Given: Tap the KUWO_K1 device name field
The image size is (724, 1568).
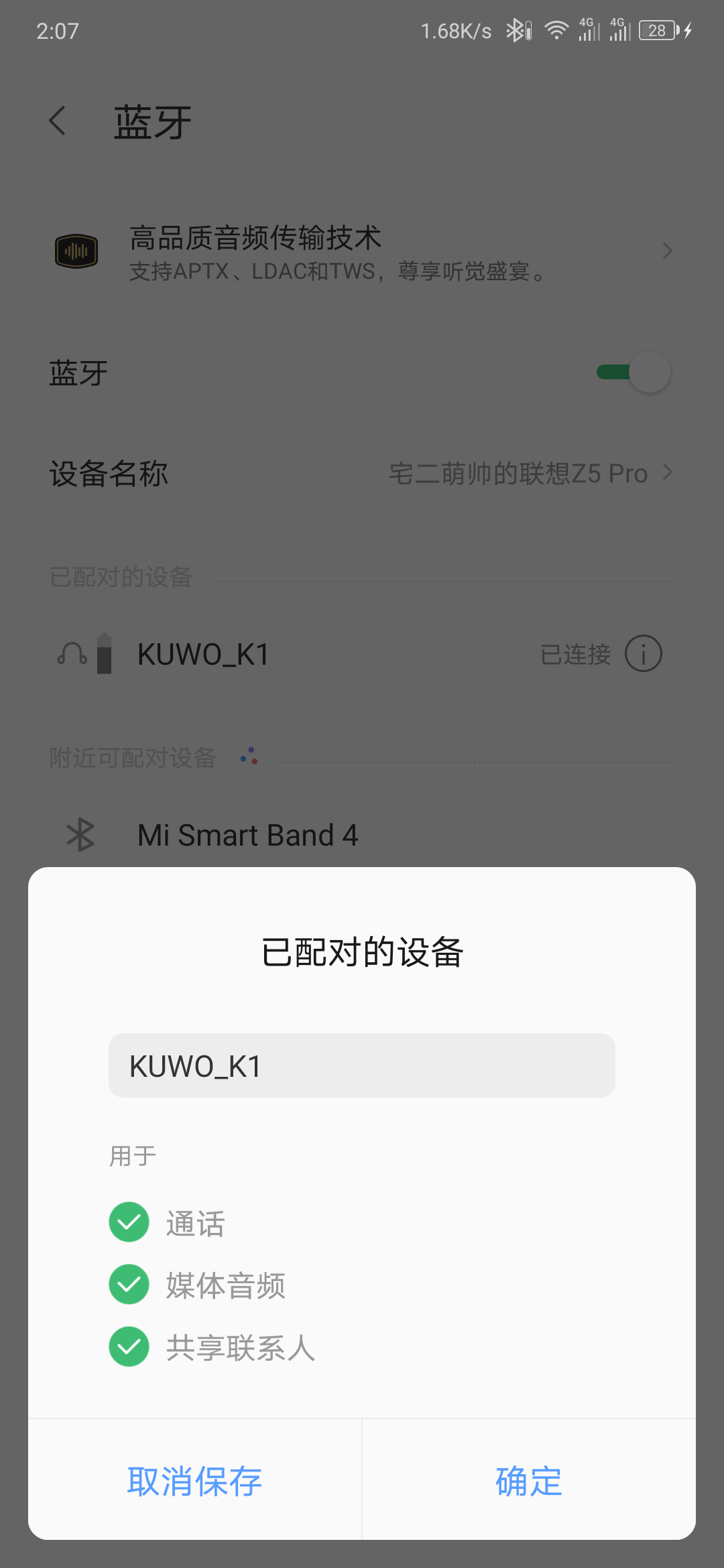Looking at the screenshot, I should (361, 1065).
